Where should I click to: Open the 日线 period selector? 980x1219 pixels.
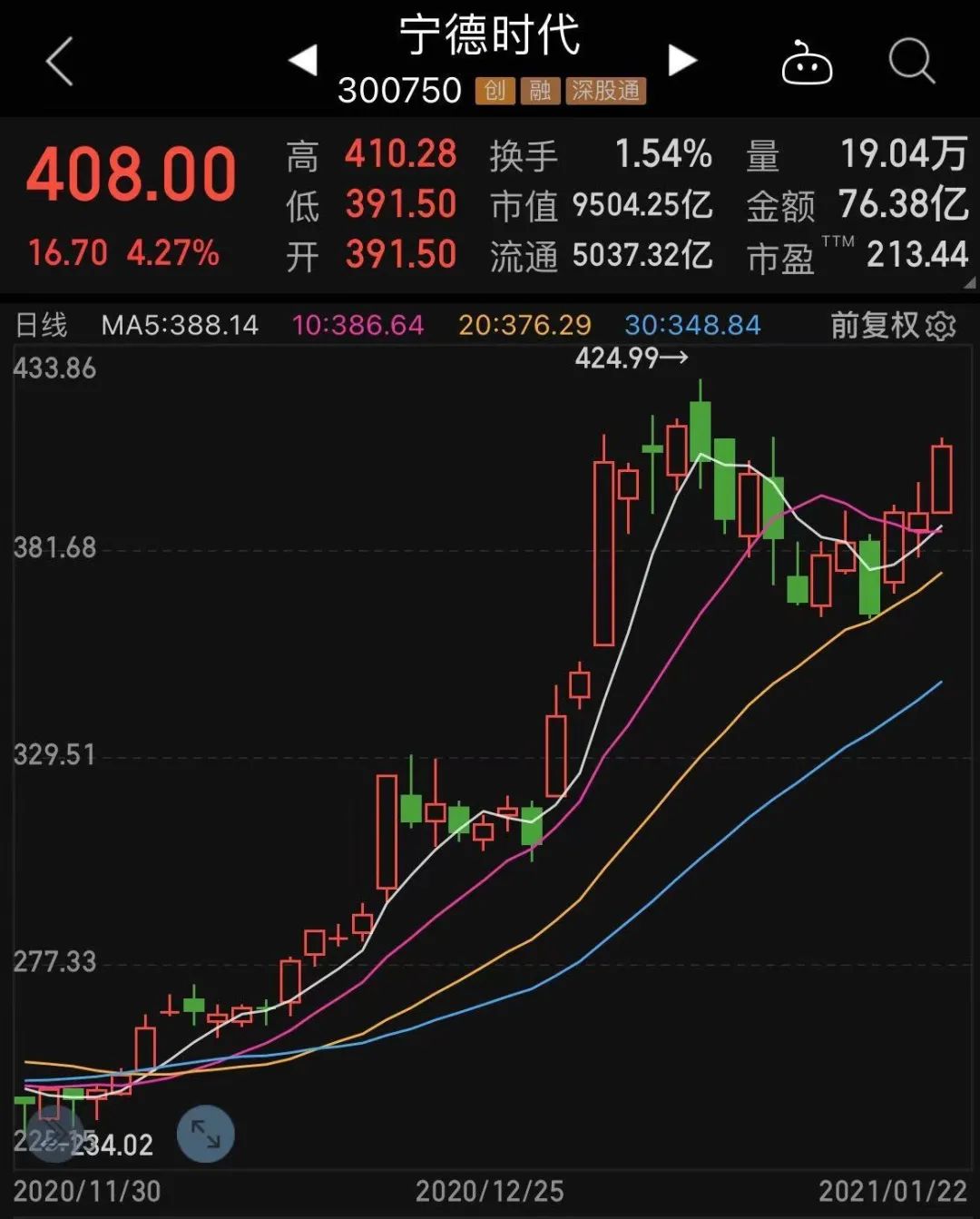pyautogui.click(x=43, y=325)
